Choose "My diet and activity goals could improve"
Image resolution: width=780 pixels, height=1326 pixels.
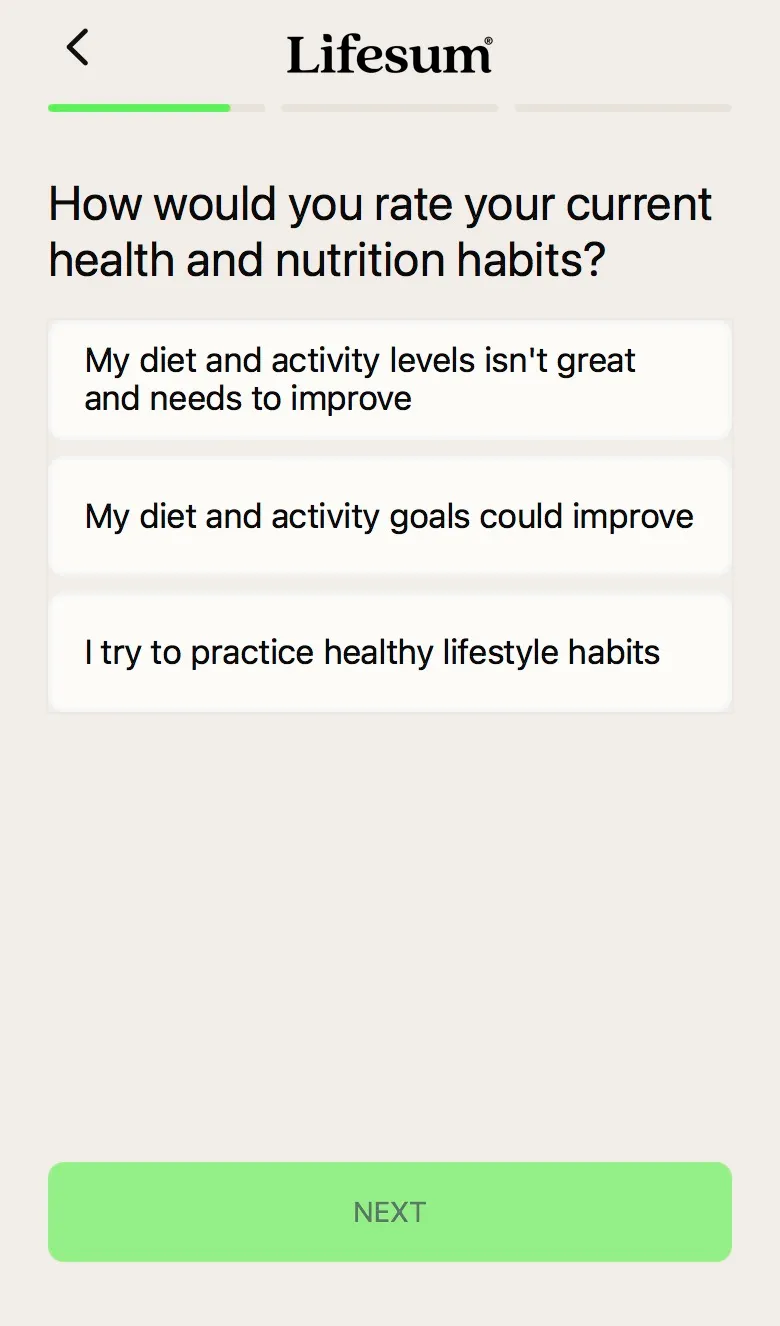(x=390, y=516)
